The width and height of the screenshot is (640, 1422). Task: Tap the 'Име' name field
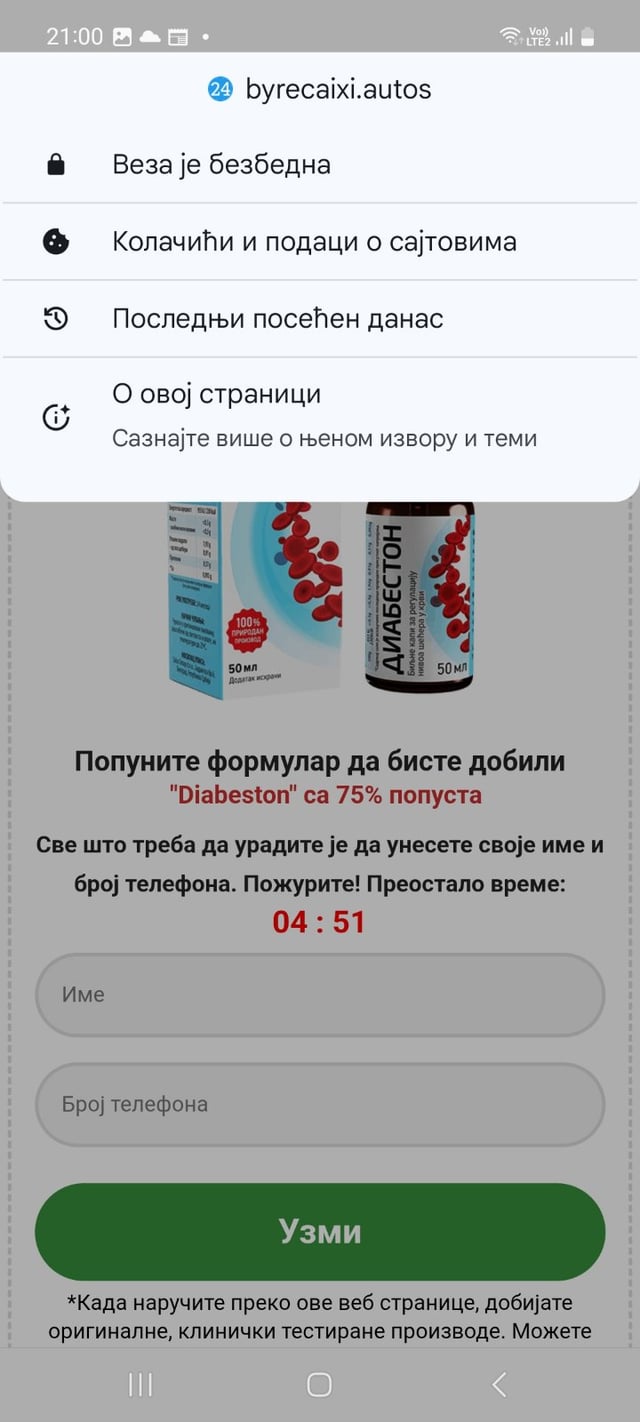coord(320,995)
